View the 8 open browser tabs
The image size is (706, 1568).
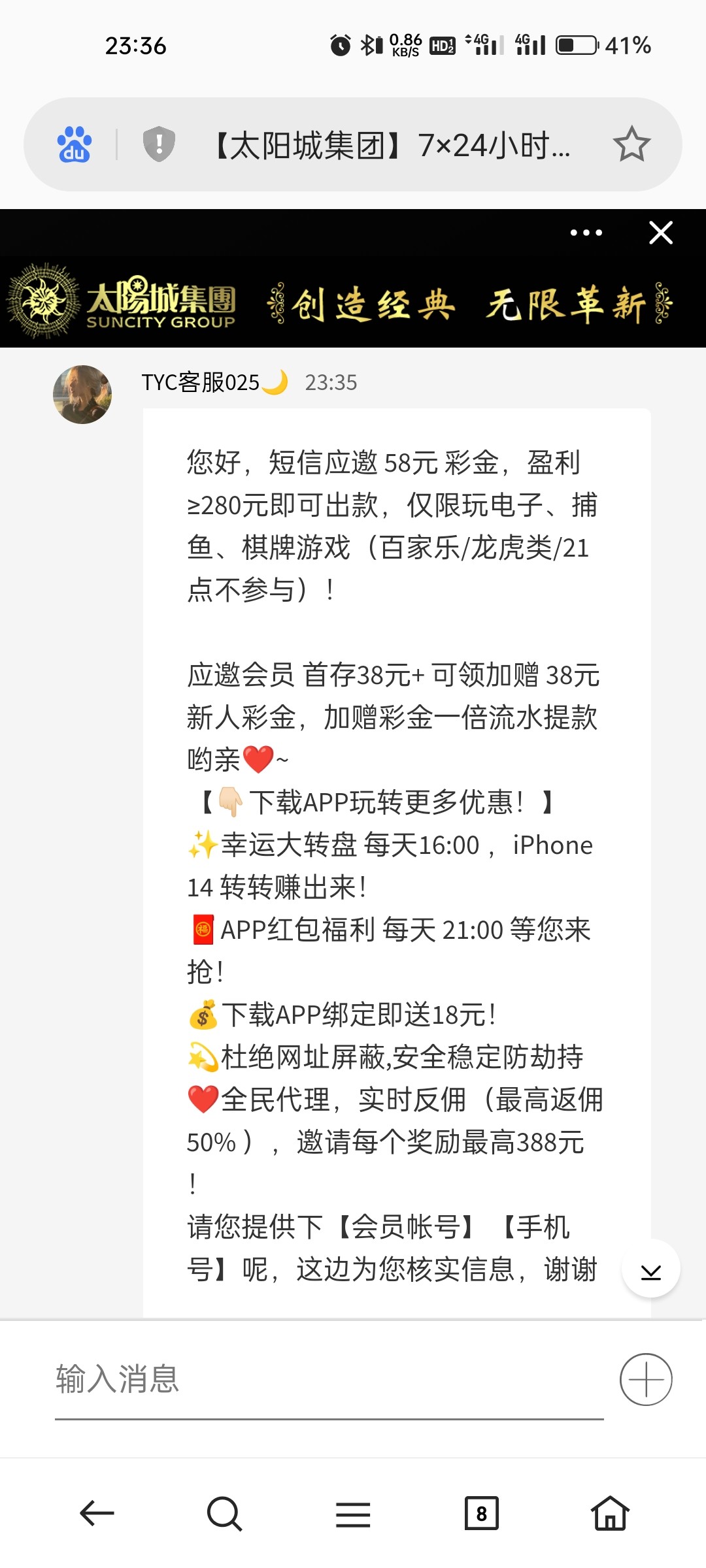pyautogui.click(x=481, y=1513)
